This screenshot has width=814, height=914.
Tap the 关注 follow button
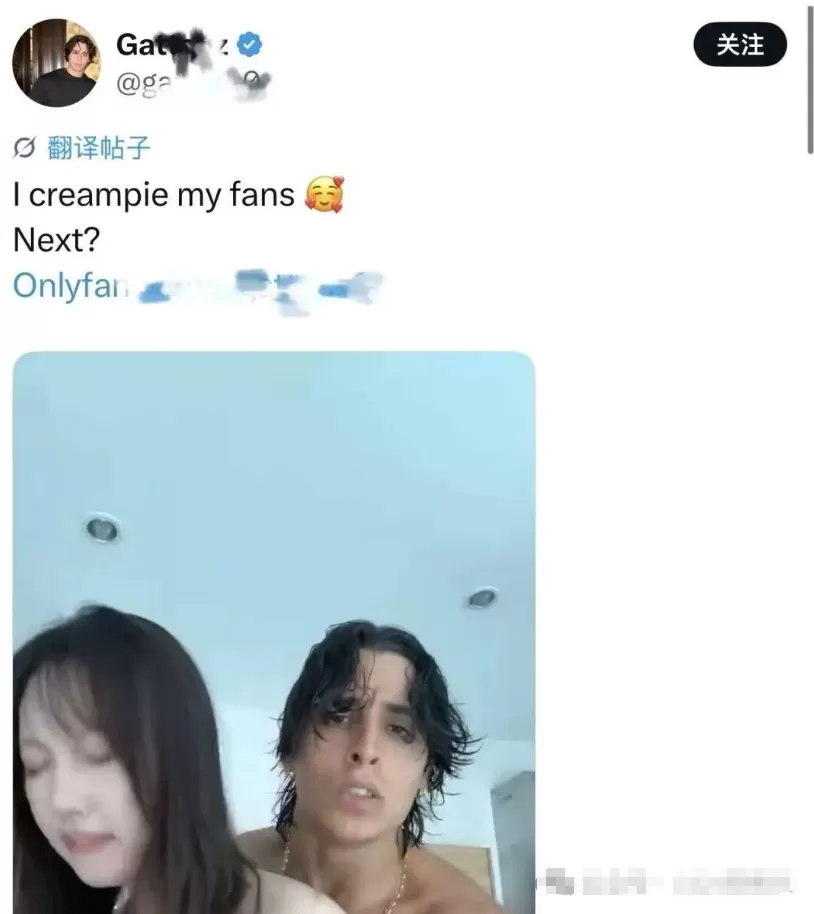[x=739, y=45]
